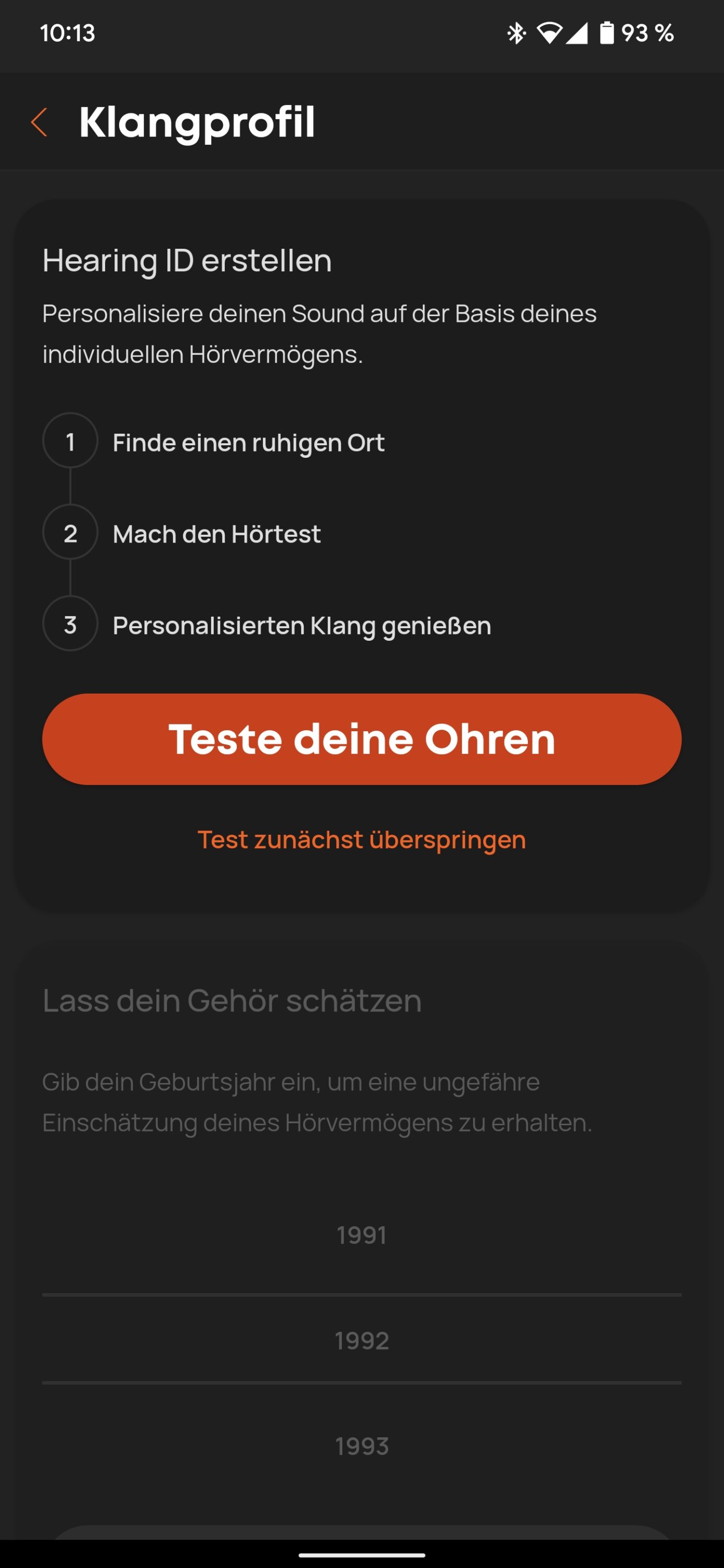Start the test with Teste deine Ohren

click(x=362, y=739)
